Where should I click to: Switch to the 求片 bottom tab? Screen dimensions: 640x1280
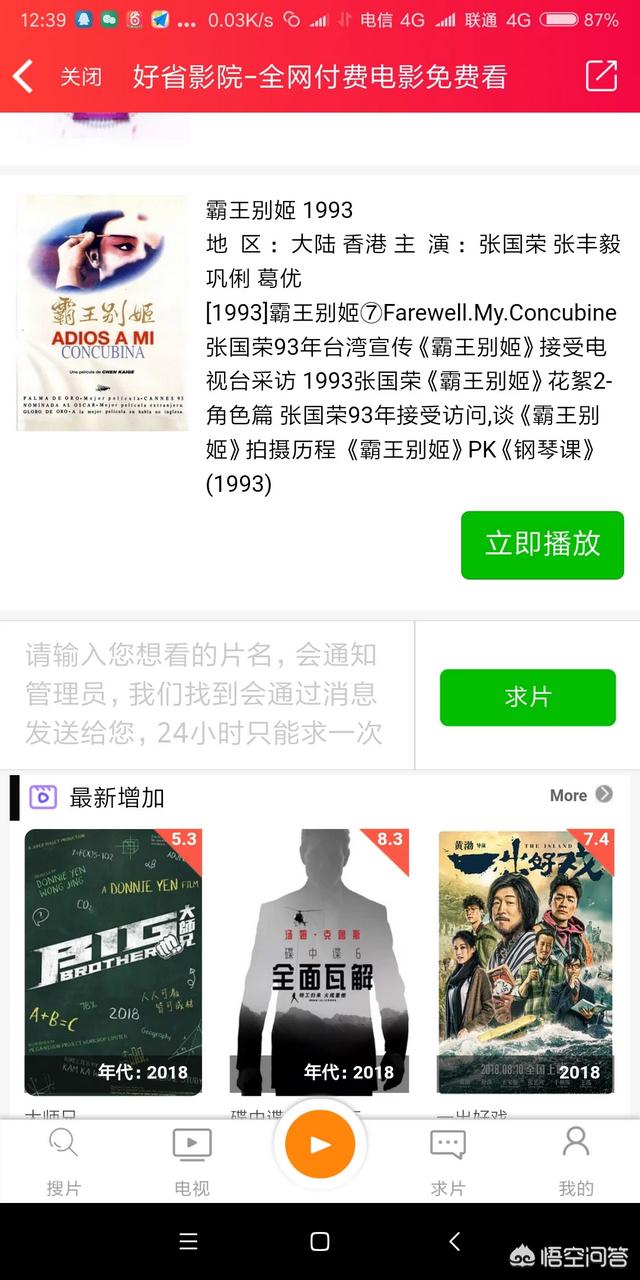click(x=447, y=1160)
